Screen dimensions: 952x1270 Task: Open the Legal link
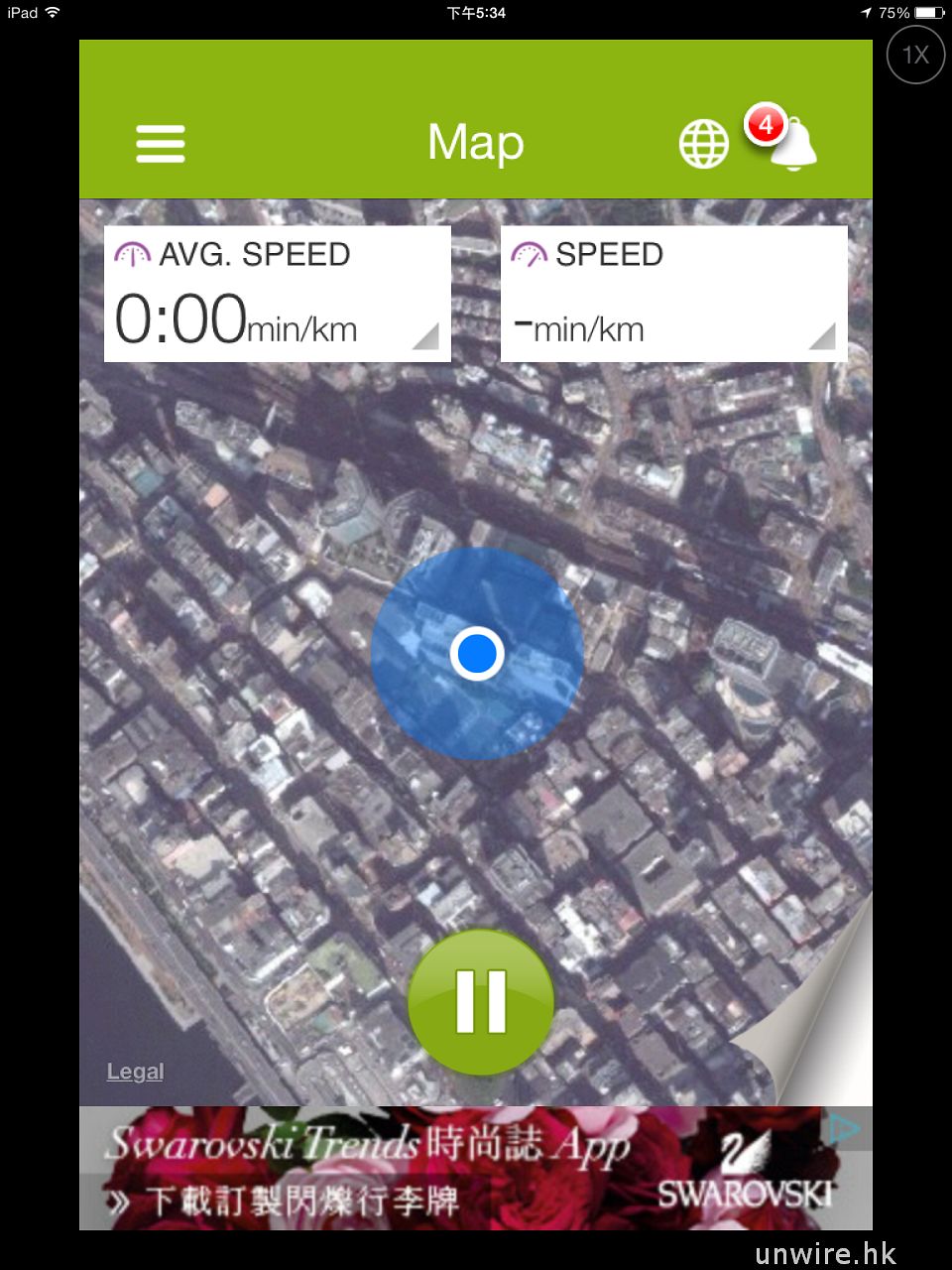[x=135, y=1072]
